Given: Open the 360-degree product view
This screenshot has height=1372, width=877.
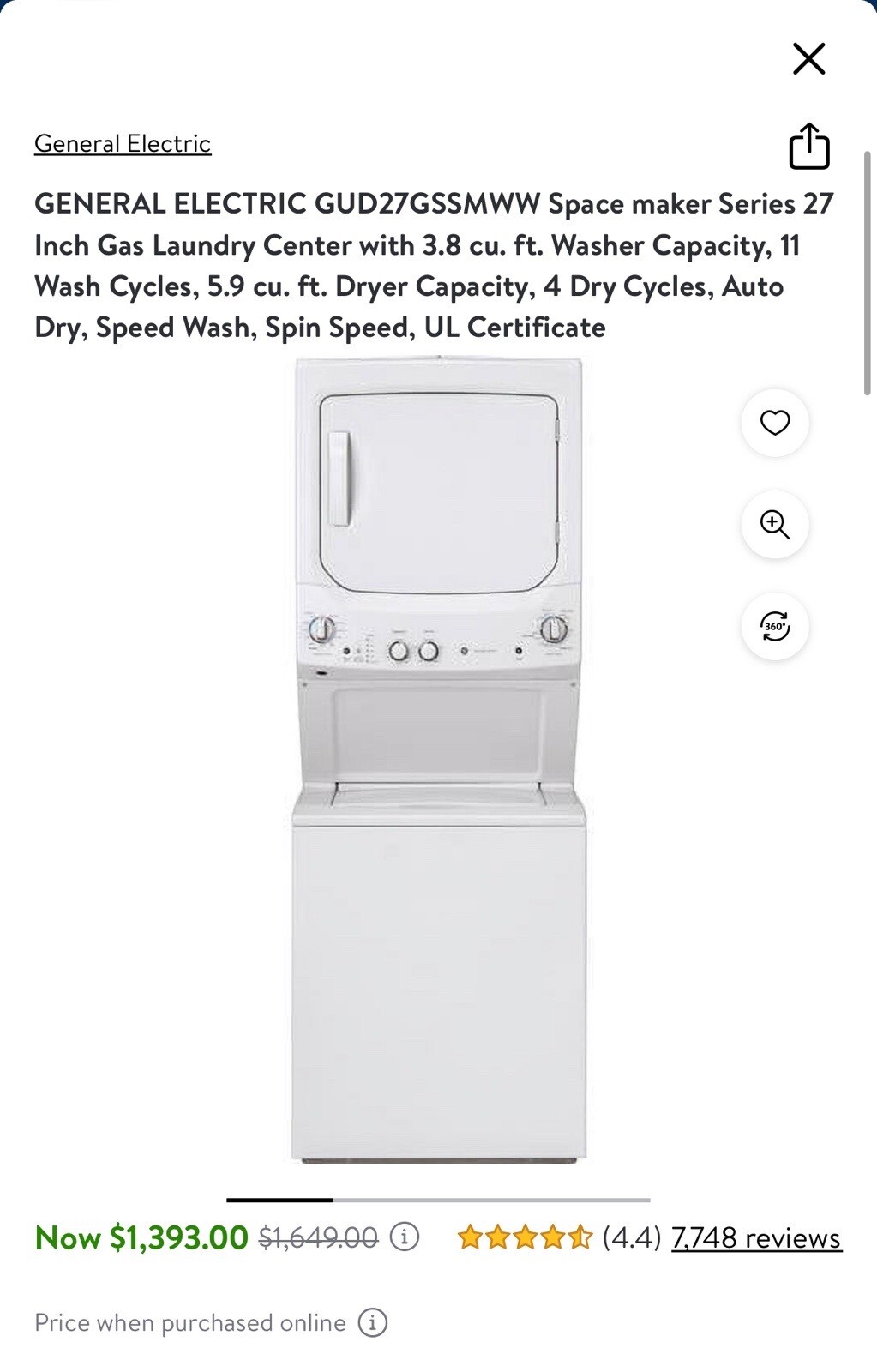Looking at the screenshot, I should coord(774,627).
